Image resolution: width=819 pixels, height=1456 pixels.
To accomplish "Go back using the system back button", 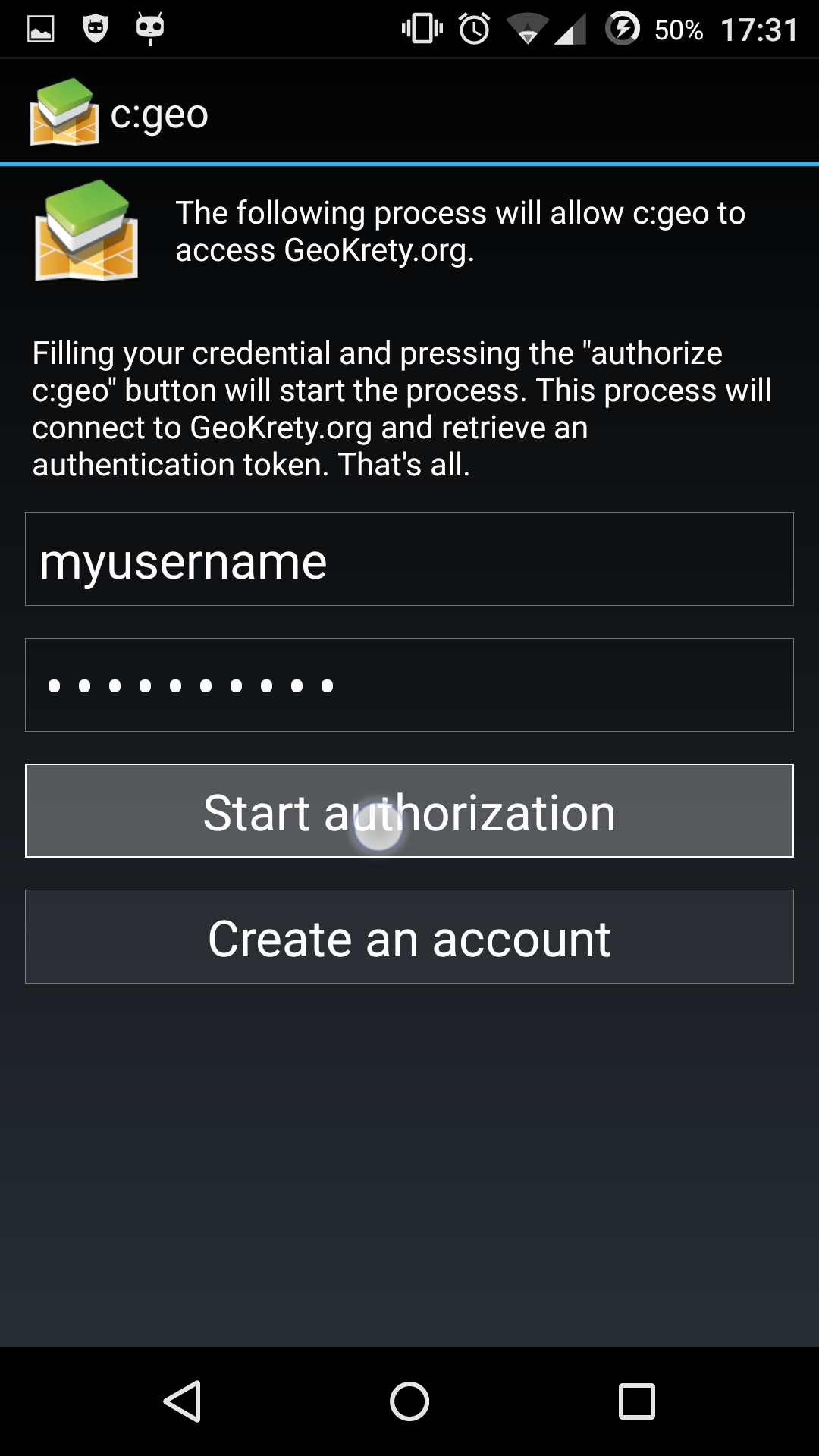I will point(183,1401).
